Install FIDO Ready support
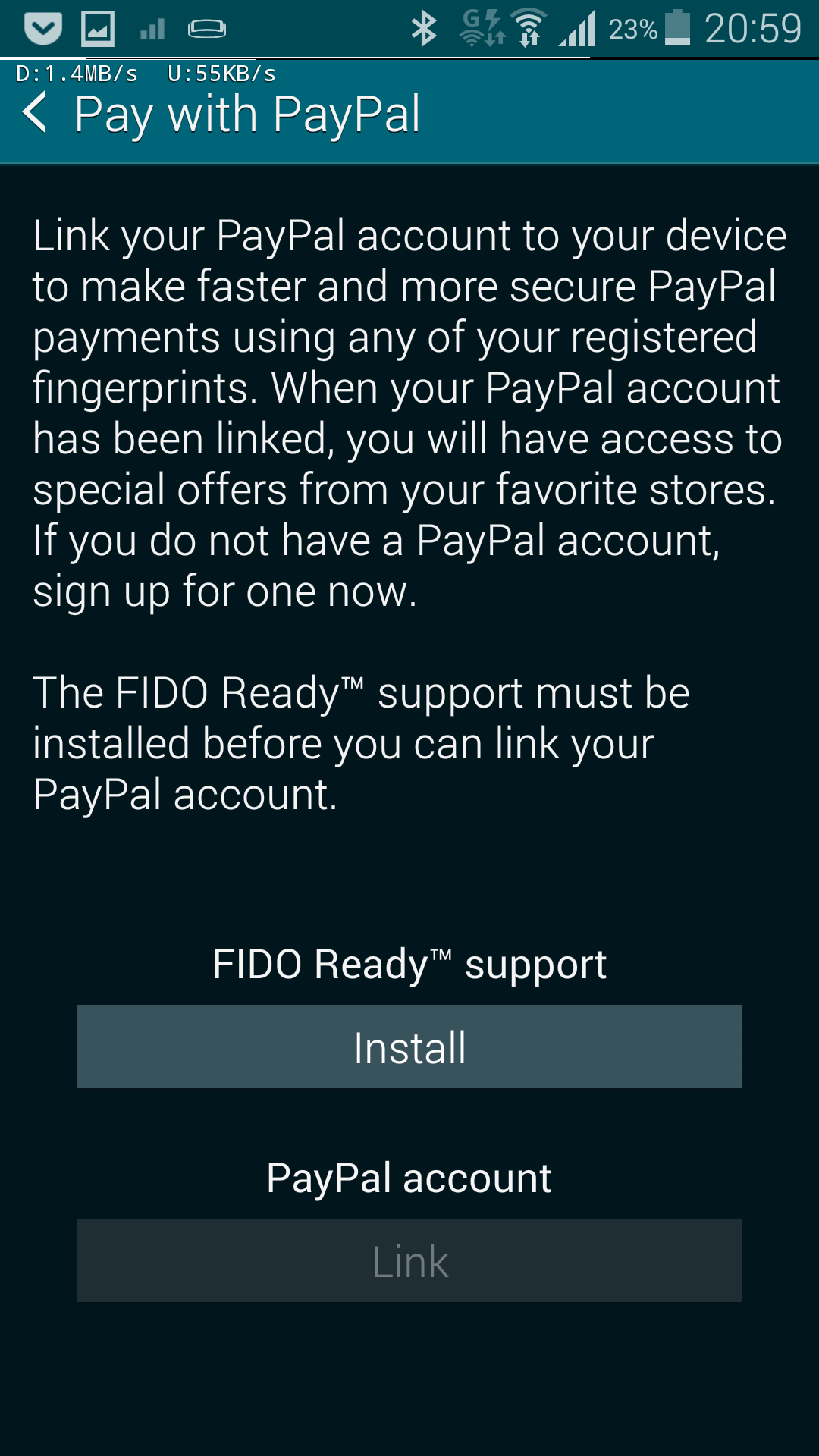This screenshot has width=819, height=1456. point(409,1046)
